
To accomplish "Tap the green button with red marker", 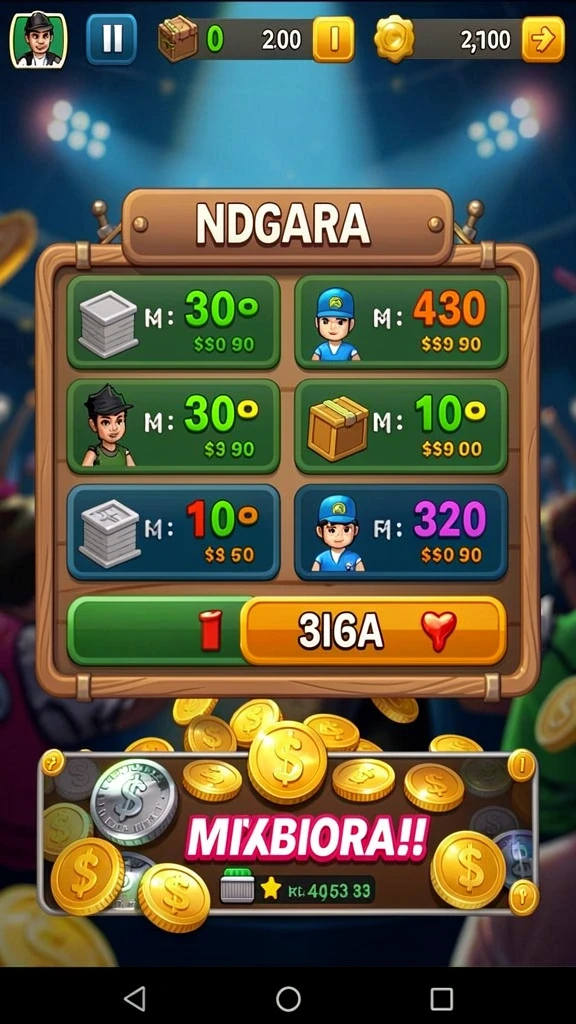I will click(155, 631).
